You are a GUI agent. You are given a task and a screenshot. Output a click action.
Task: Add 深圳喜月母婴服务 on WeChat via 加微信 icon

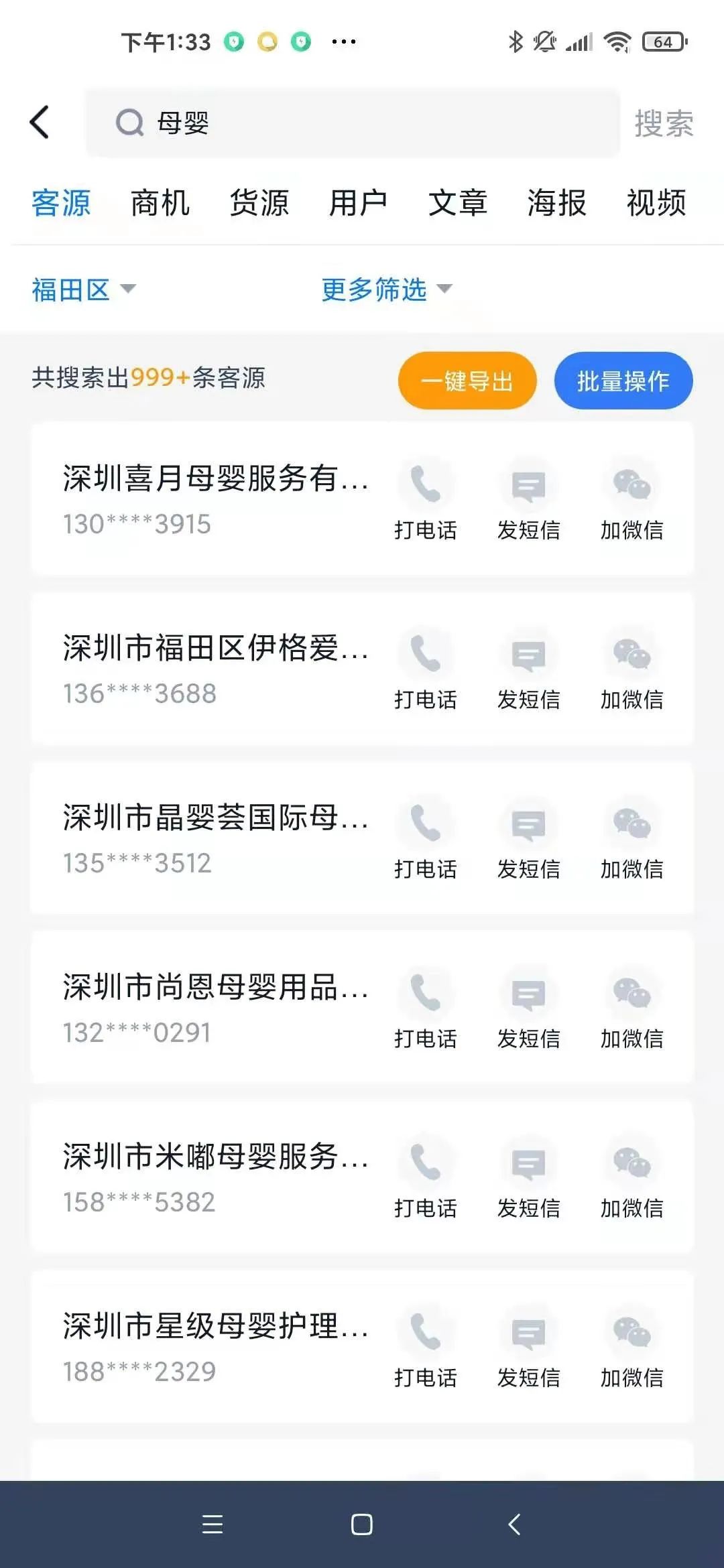tap(631, 484)
